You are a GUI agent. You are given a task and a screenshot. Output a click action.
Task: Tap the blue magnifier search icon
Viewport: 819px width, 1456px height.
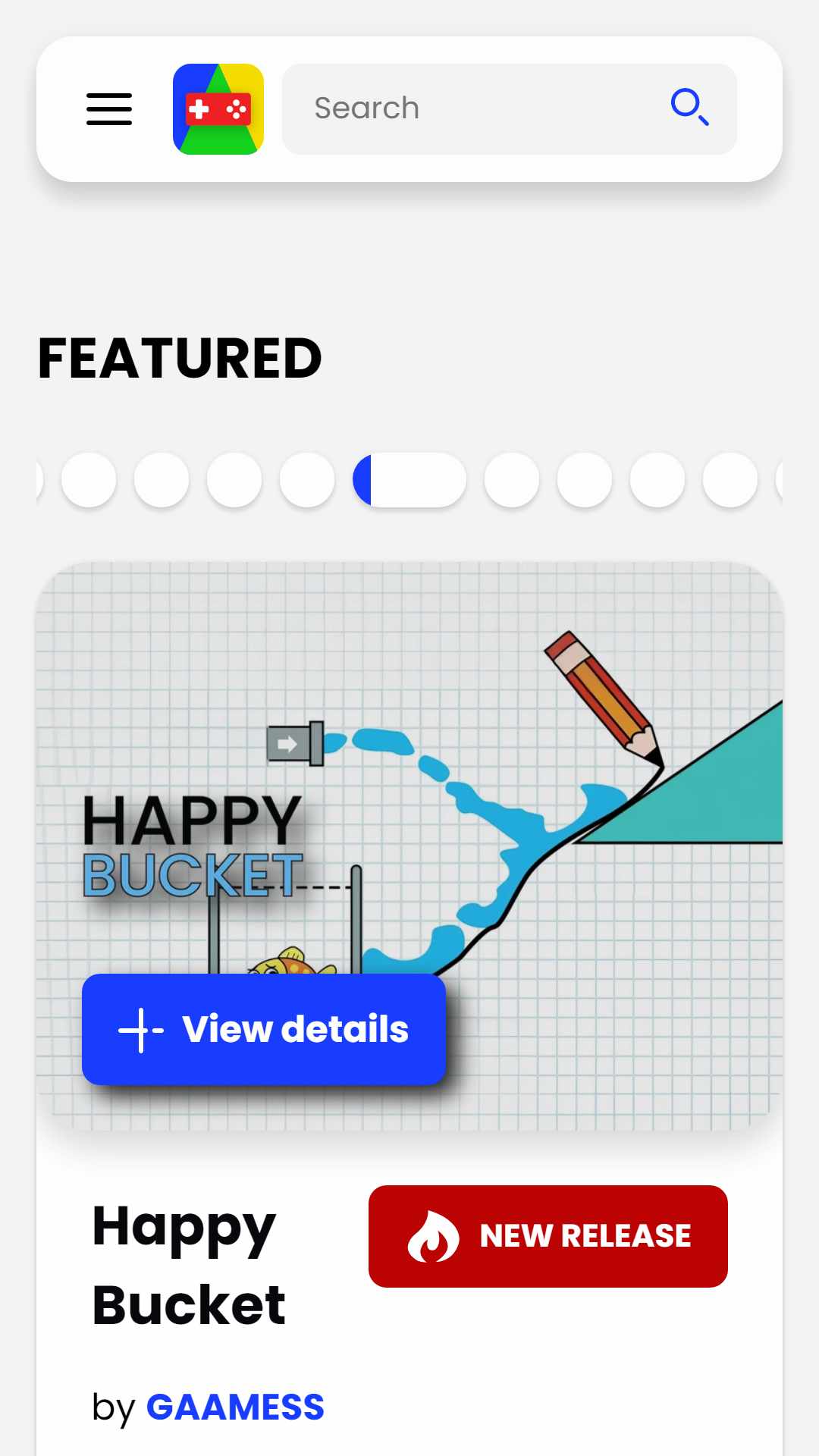coord(690,107)
